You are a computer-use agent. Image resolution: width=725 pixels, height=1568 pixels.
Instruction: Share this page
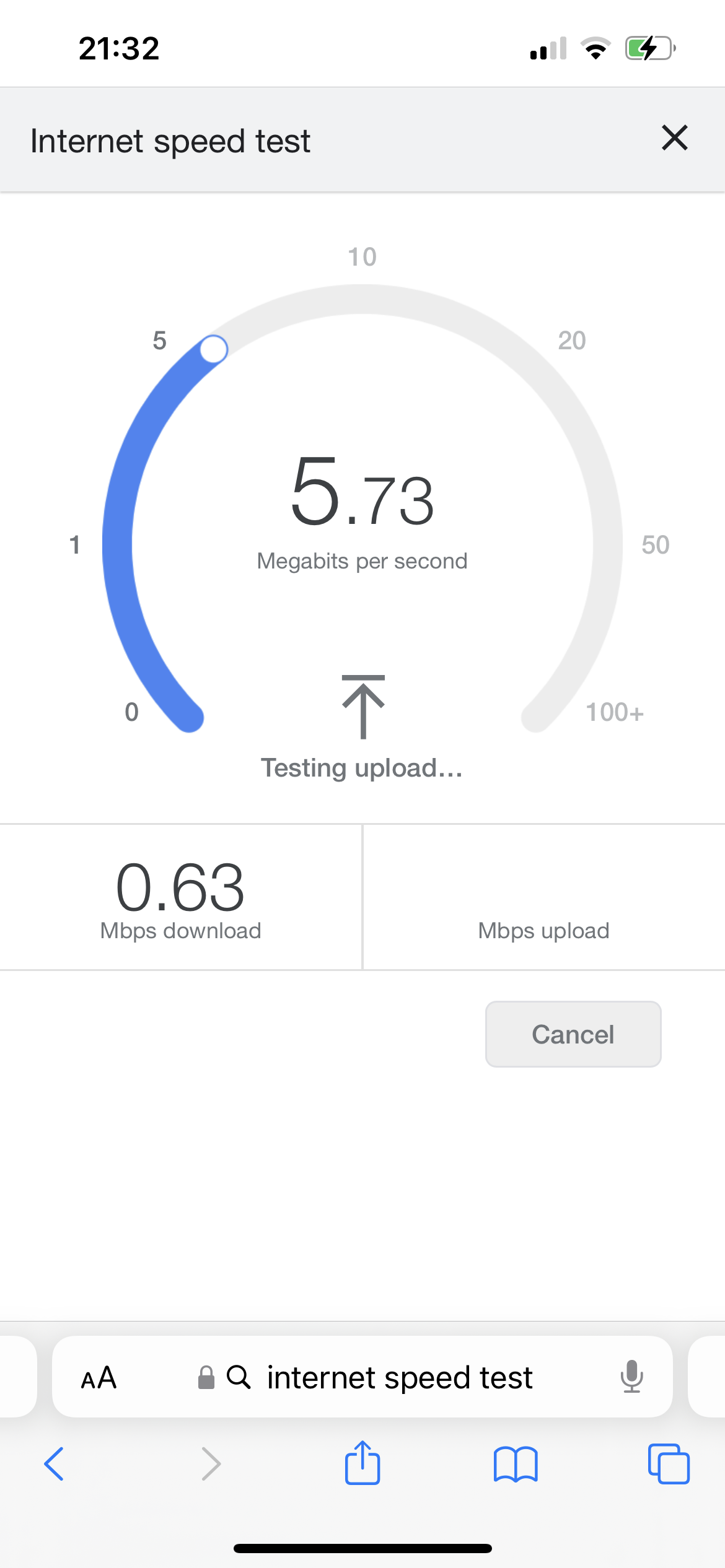pyautogui.click(x=362, y=1463)
